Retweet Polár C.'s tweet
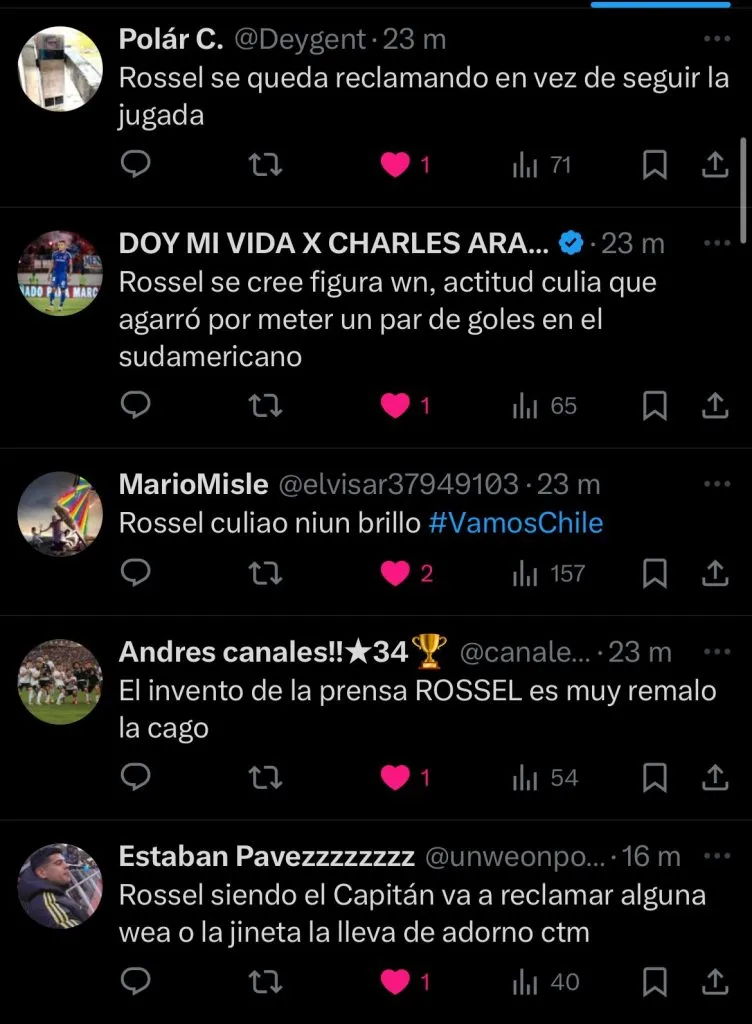The width and height of the screenshot is (752, 1024). (x=265, y=164)
